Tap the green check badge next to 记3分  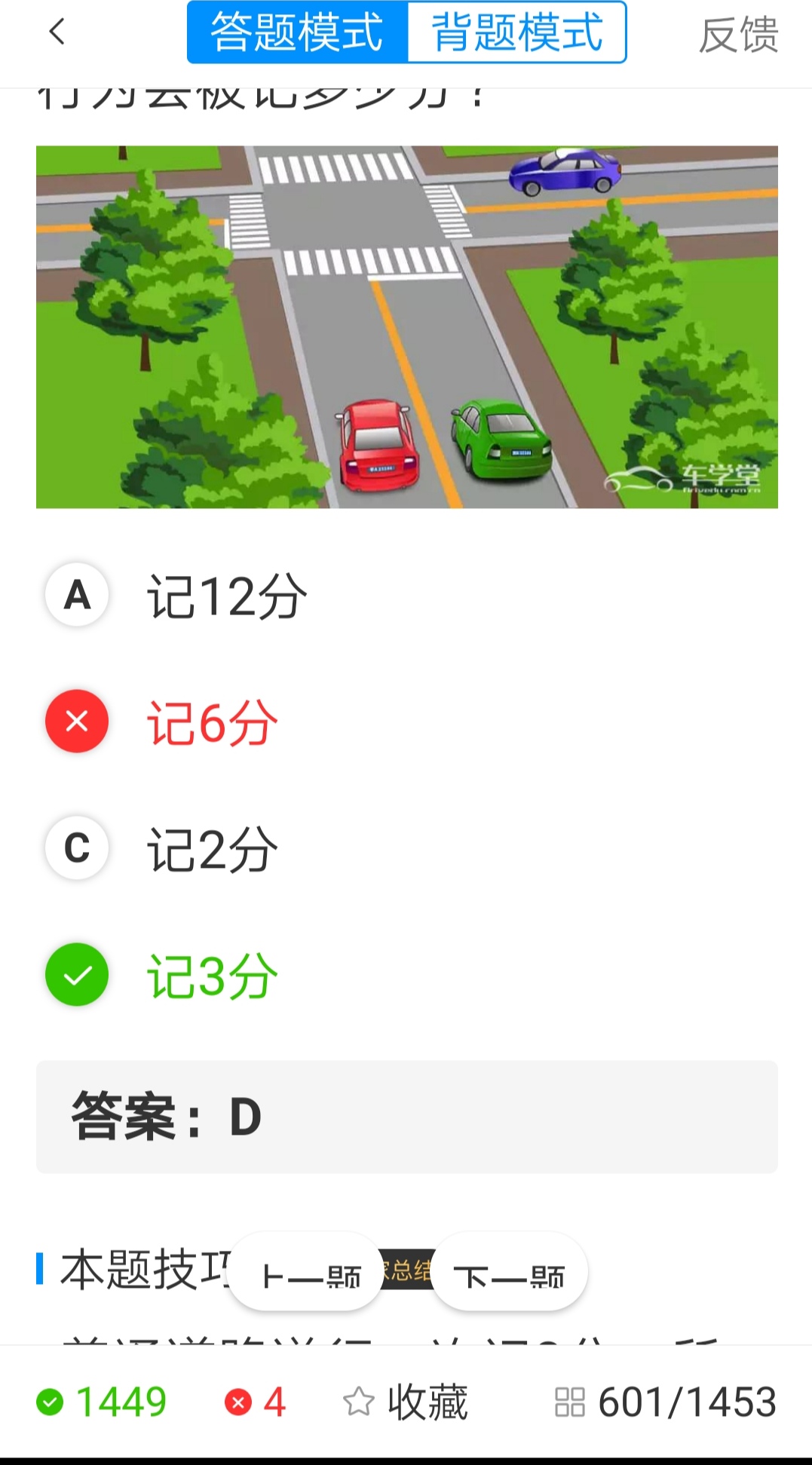(x=76, y=976)
